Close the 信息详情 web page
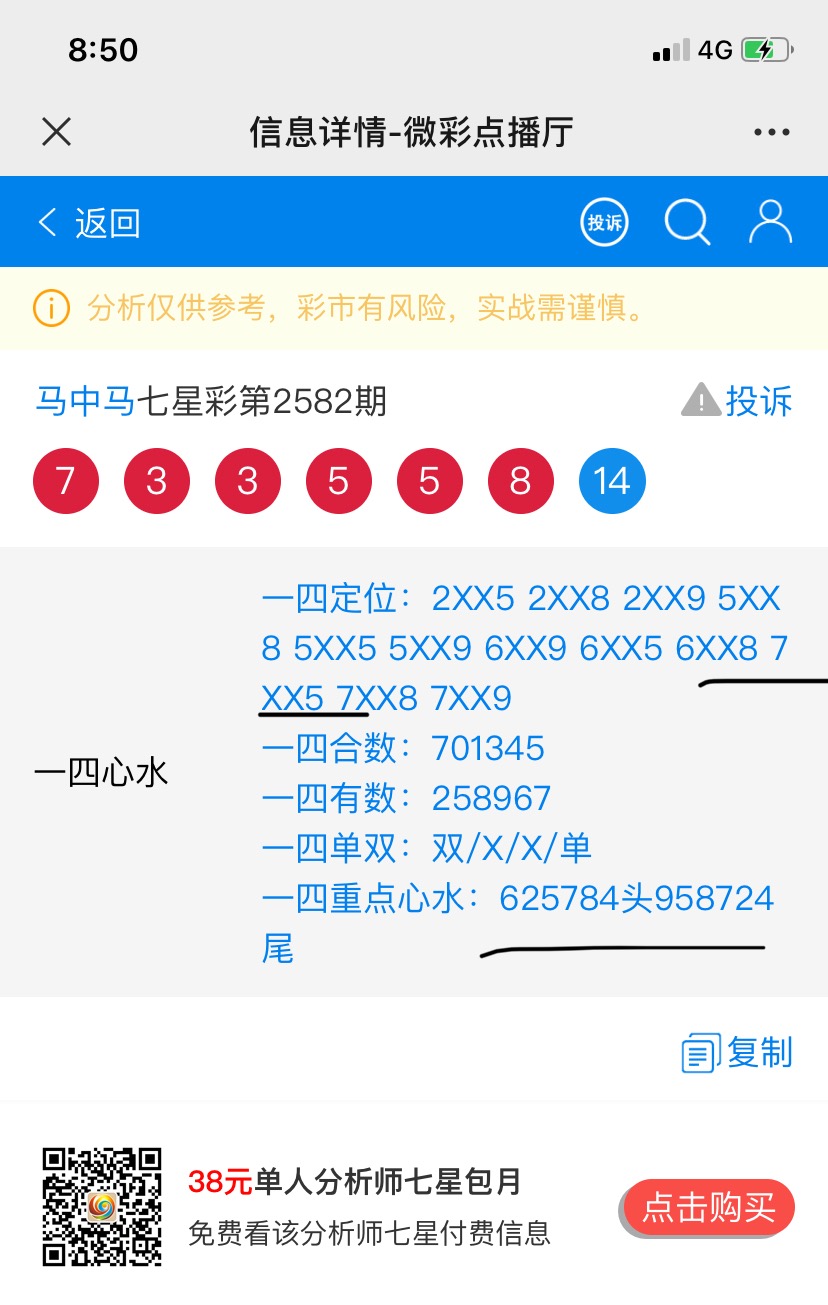Image resolution: width=828 pixels, height=1305 pixels. click(x=57, y=132)
